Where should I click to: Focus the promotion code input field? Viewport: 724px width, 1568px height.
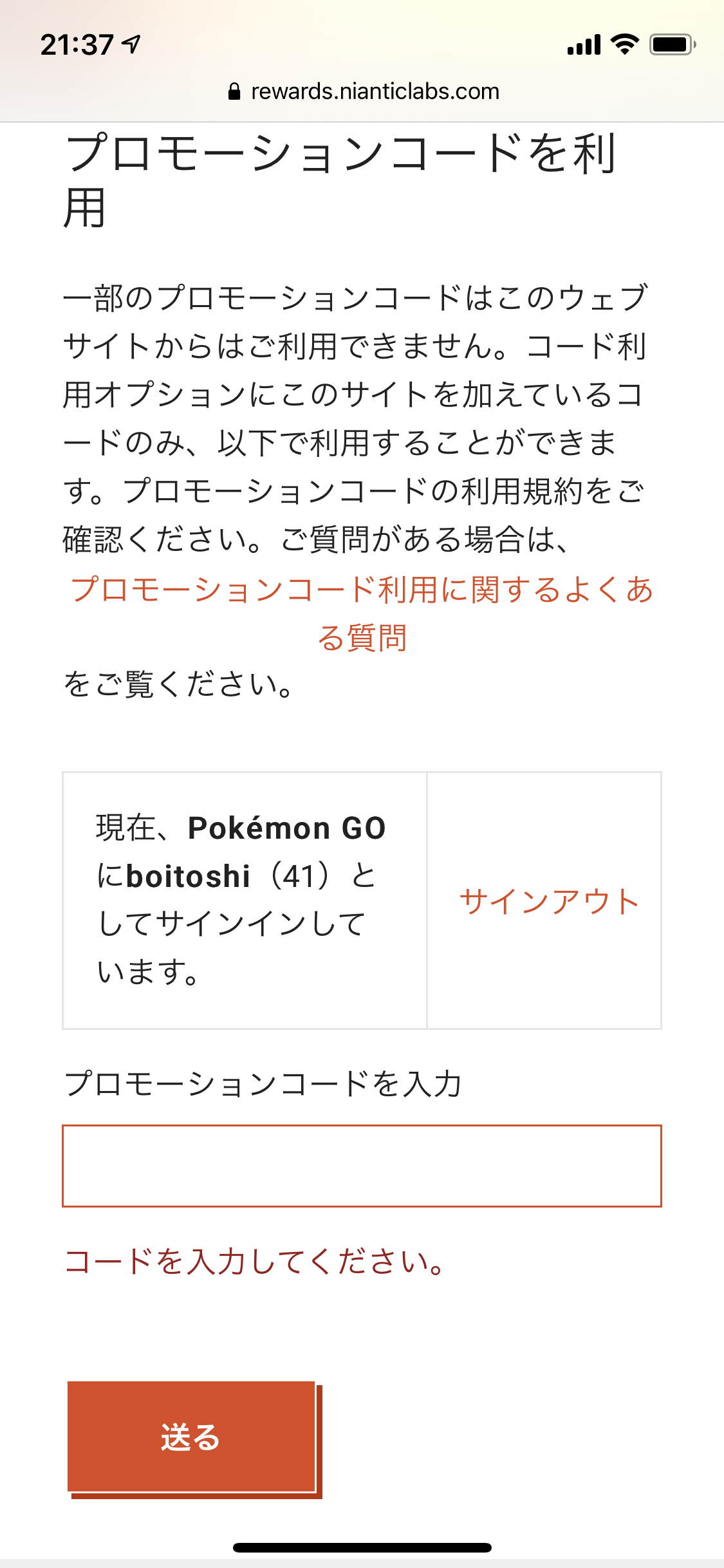[362, 1166]
